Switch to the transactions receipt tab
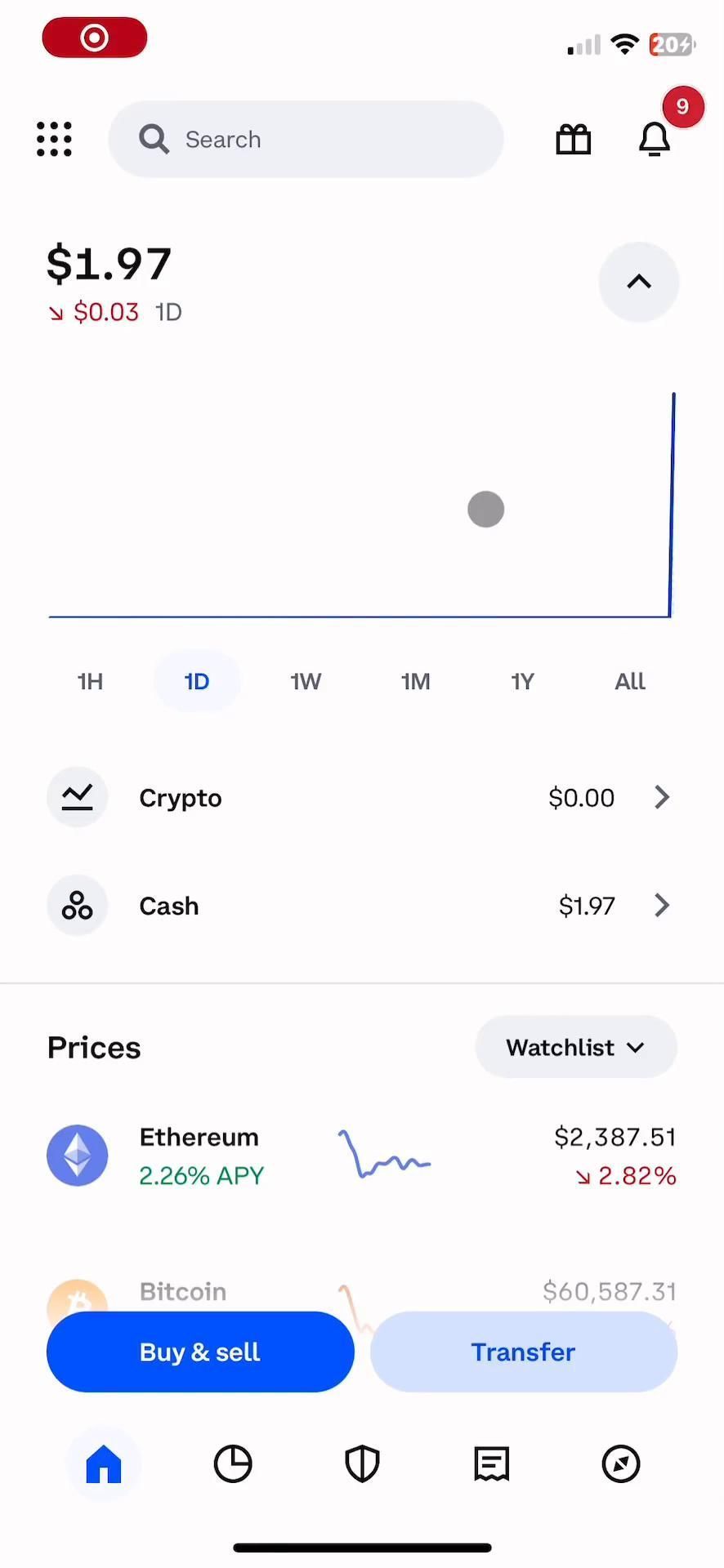This screenshot has width=724, height=1568. pyautogui.click(x=492, y=1463)
